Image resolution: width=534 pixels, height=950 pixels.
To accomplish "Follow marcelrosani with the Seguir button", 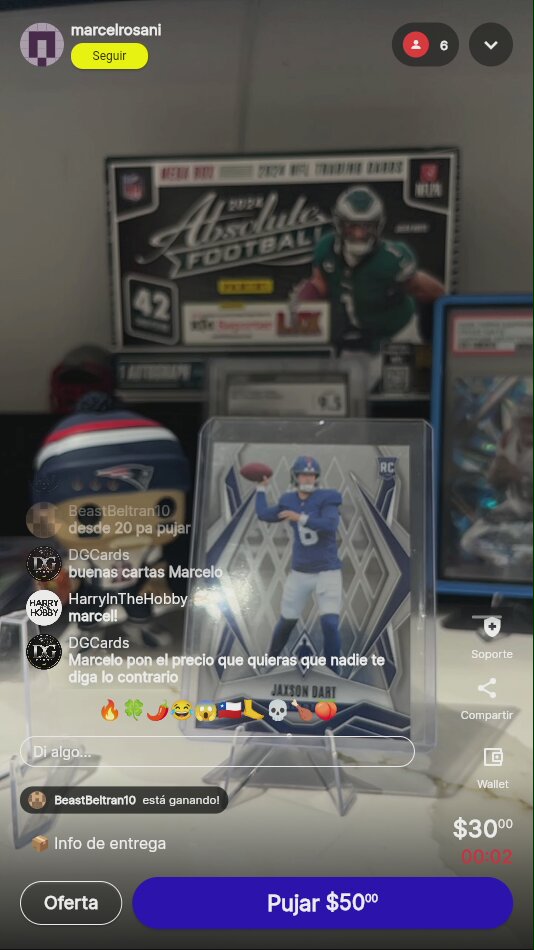I will (x=109, y=56).
